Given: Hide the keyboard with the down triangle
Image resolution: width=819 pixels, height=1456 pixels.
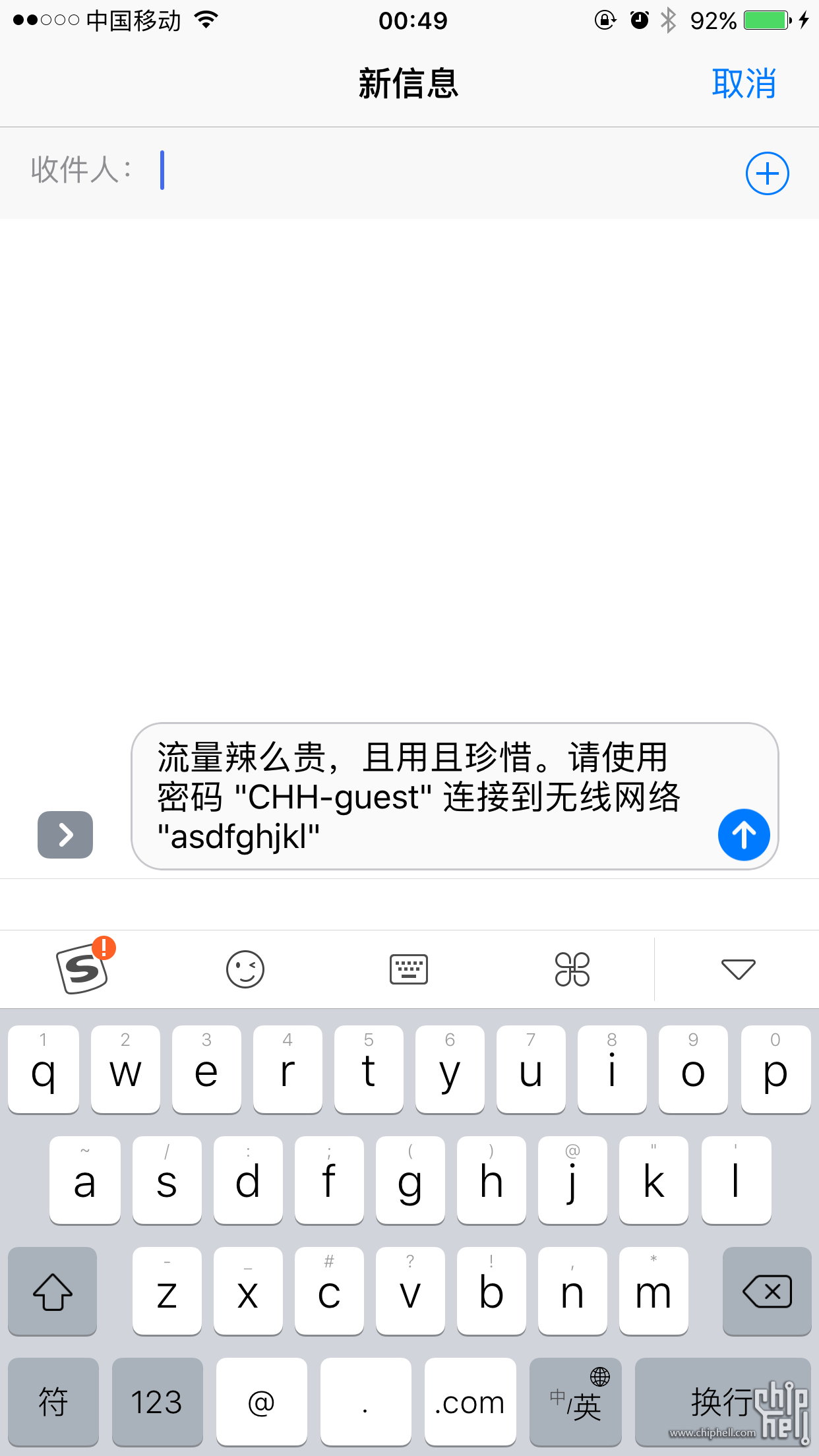Looking at the screenshot, I should click(x=738, y=969).
